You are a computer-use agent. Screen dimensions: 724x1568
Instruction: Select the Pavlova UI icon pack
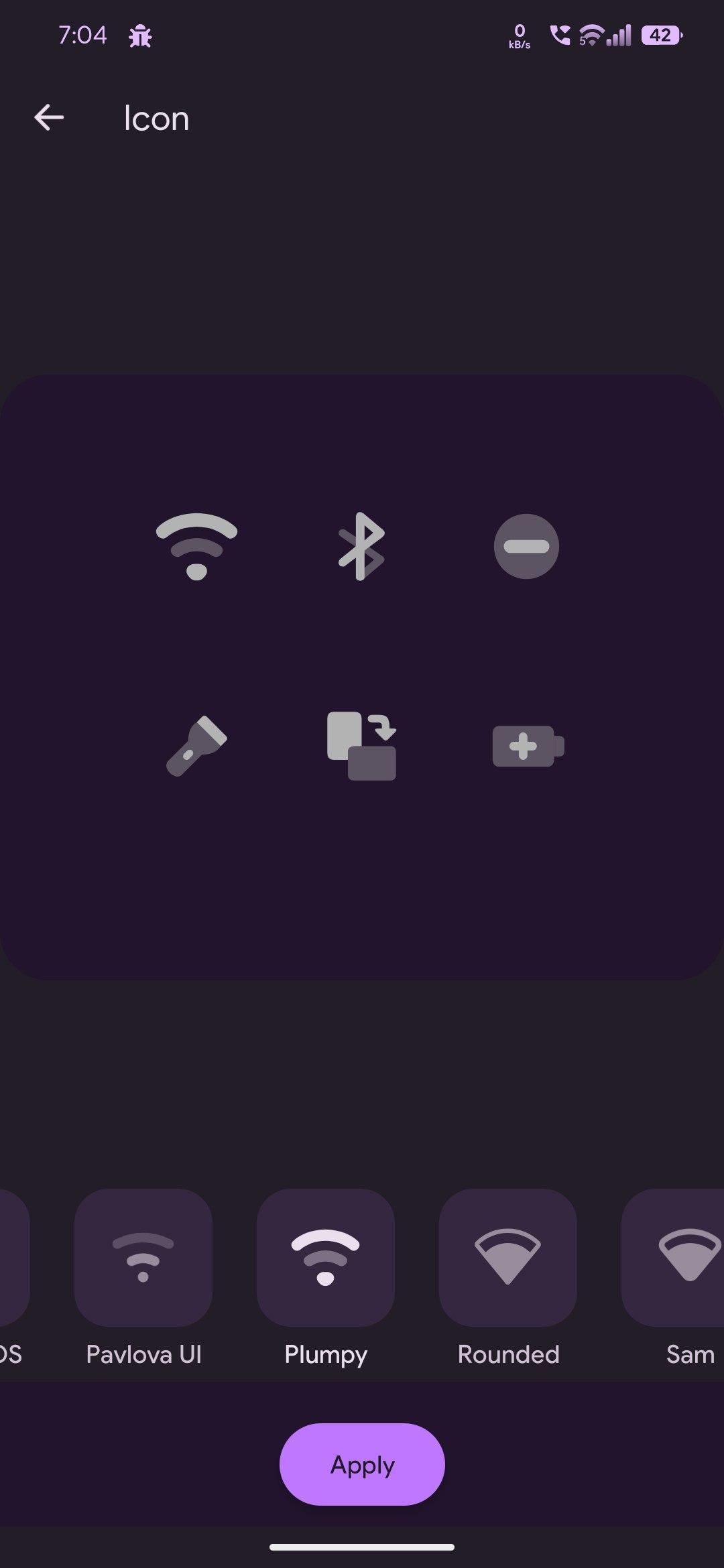(143, 1258)
